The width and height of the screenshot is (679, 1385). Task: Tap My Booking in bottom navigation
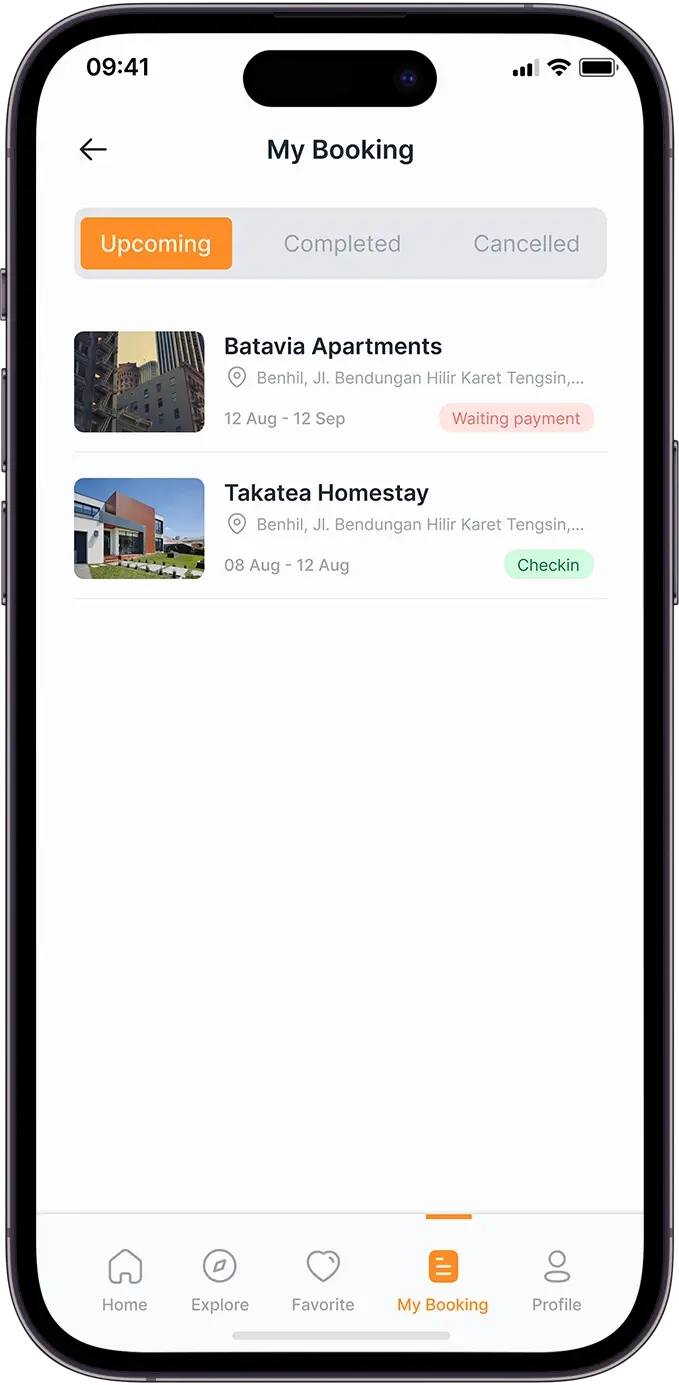443,1280
